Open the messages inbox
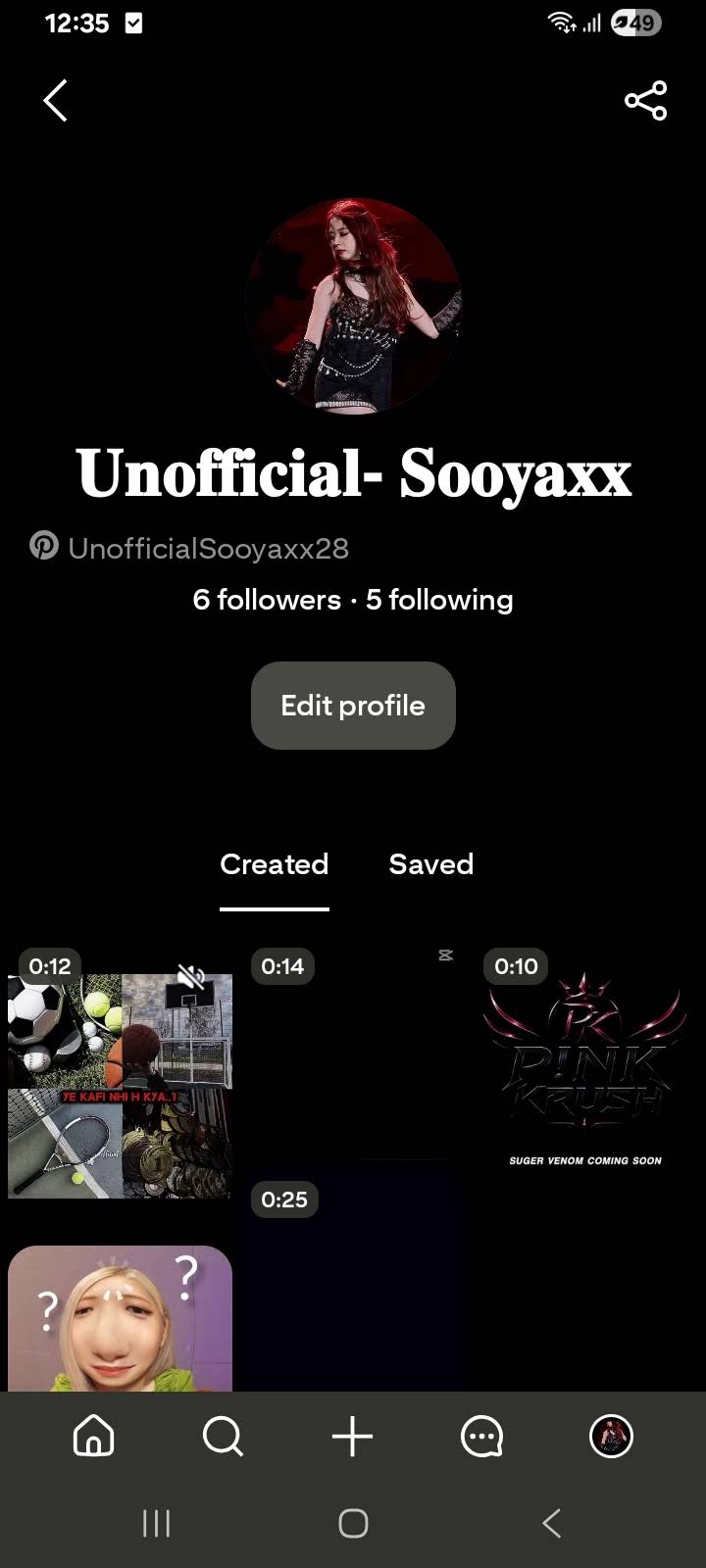 point(481,1437)
